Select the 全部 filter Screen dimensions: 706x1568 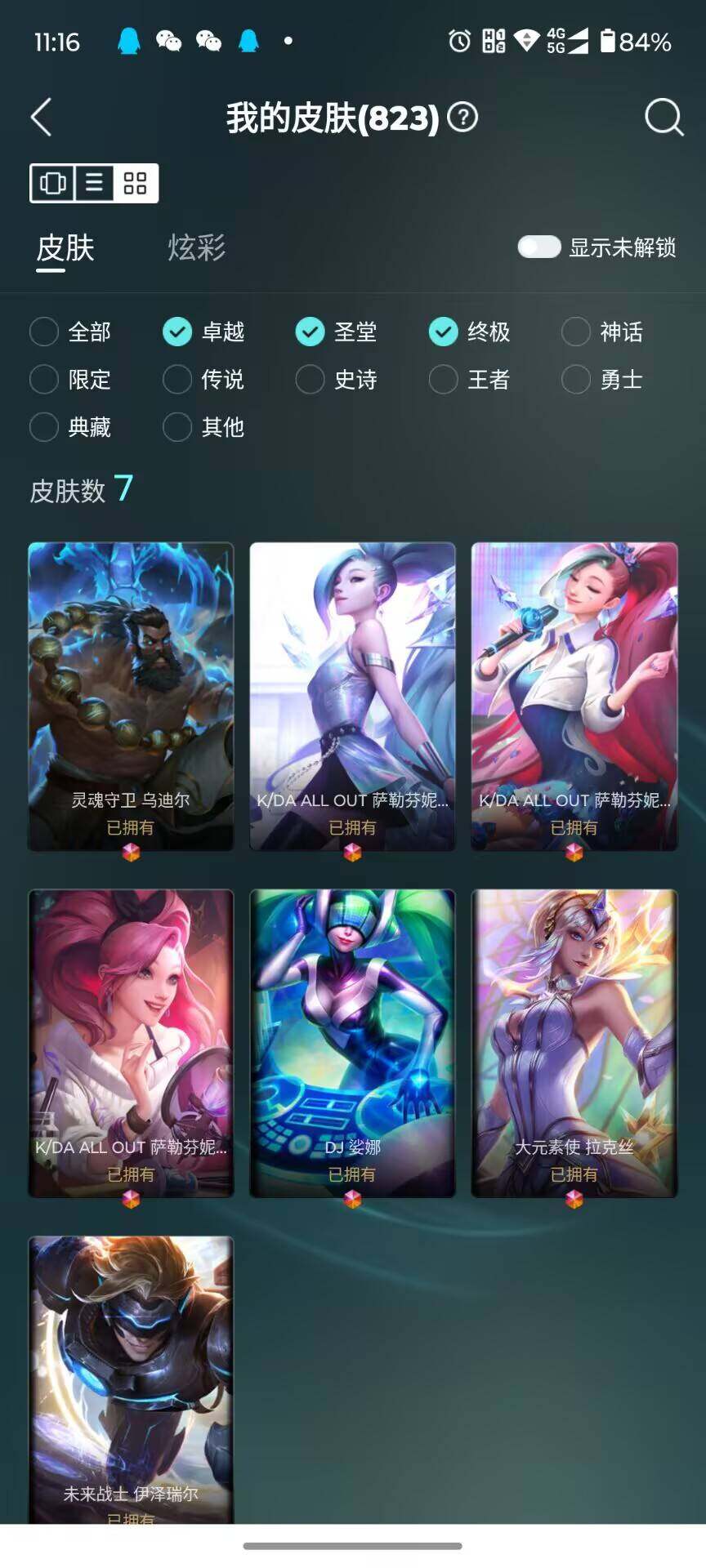coord(44,332)
